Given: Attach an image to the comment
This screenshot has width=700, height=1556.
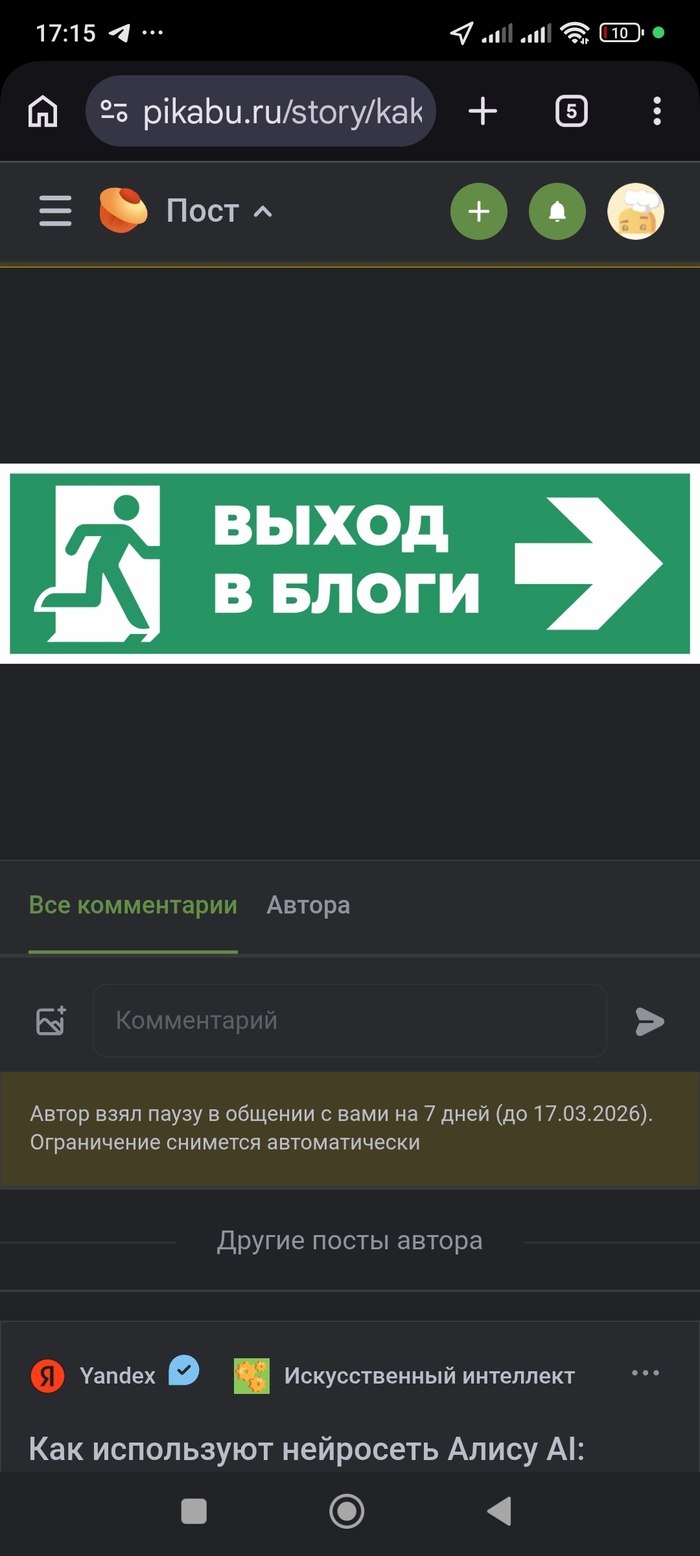Looking at the screenshot, I should pos(51,1021).
